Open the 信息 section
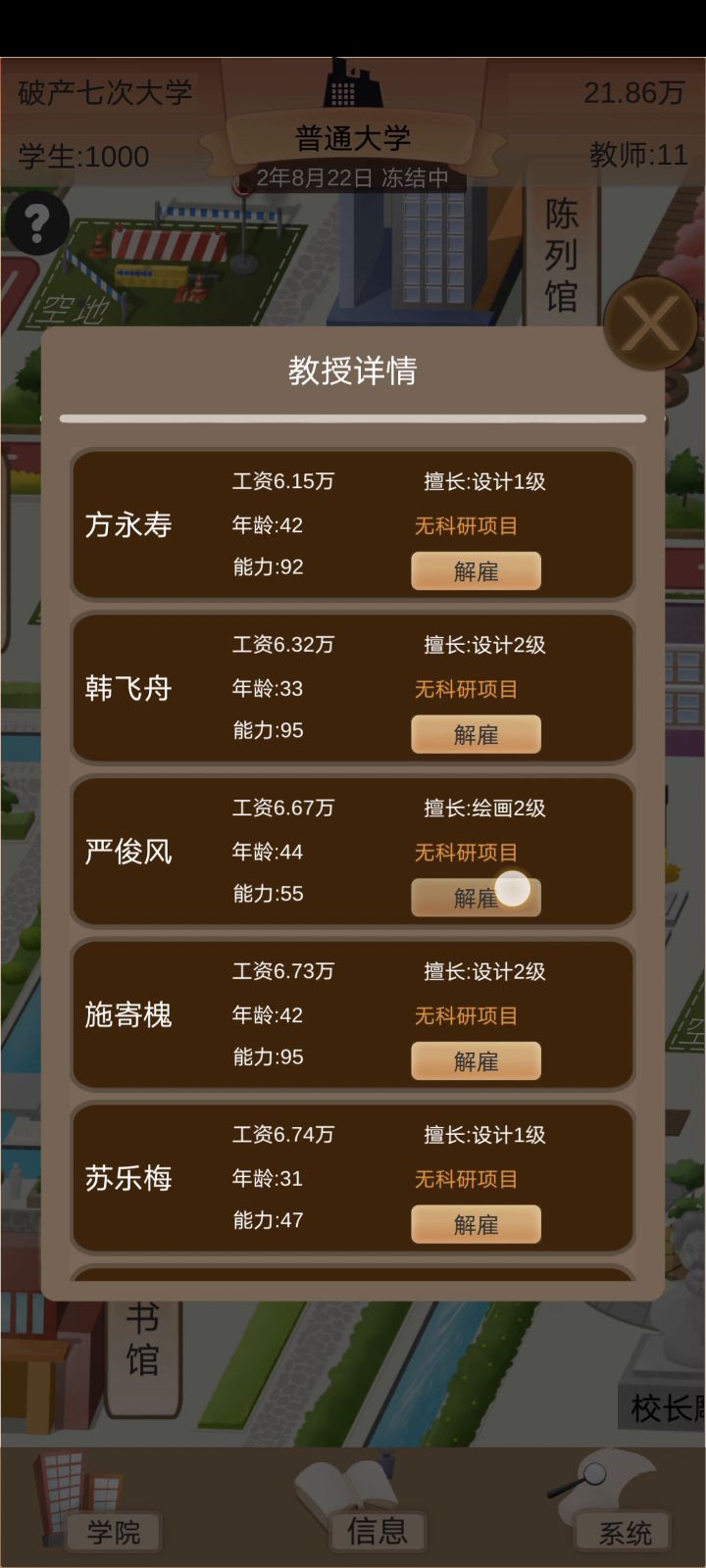The image size is (706, 1568). [376, 1530]
